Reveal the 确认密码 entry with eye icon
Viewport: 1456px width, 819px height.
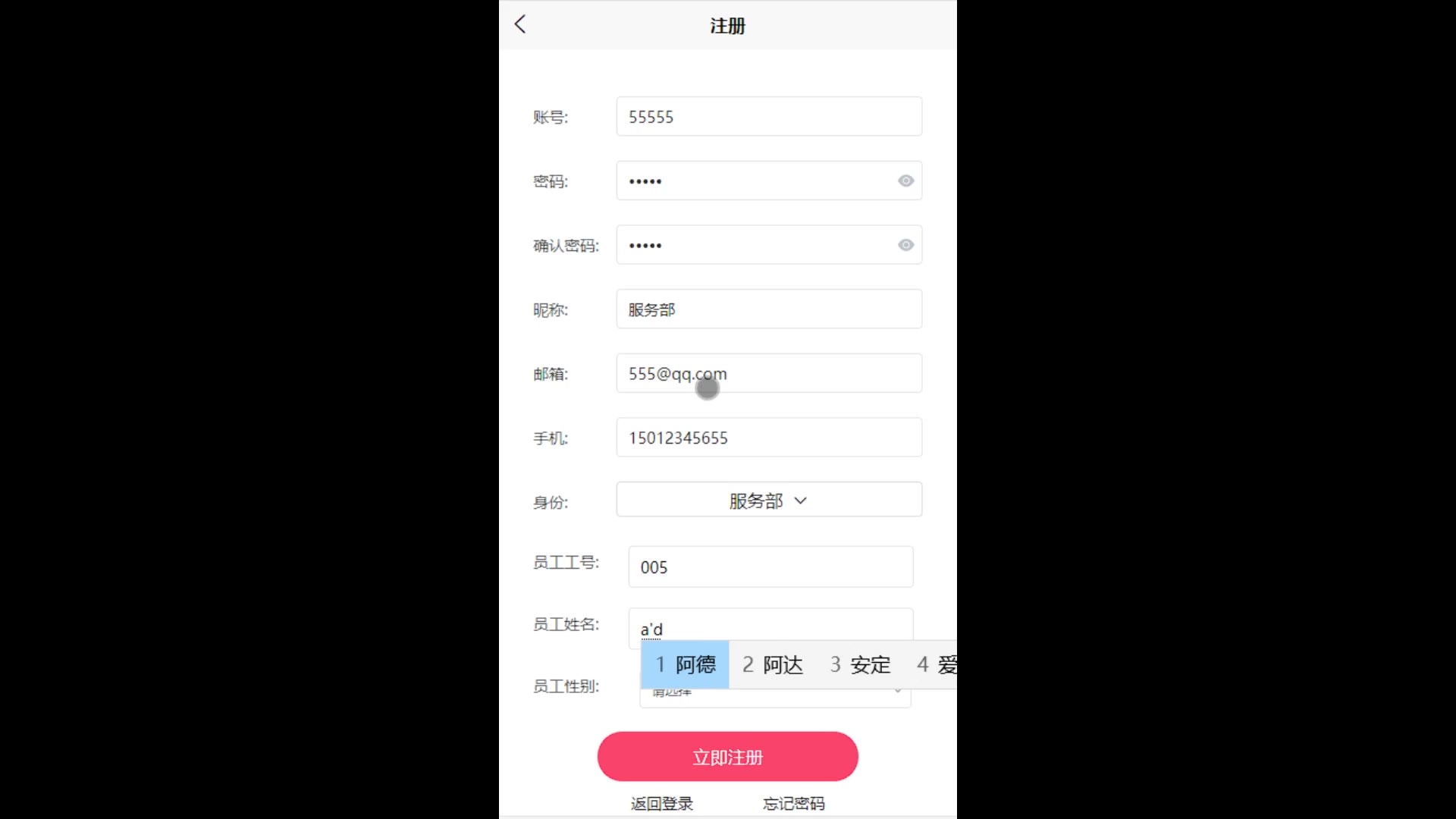point(905,245)
